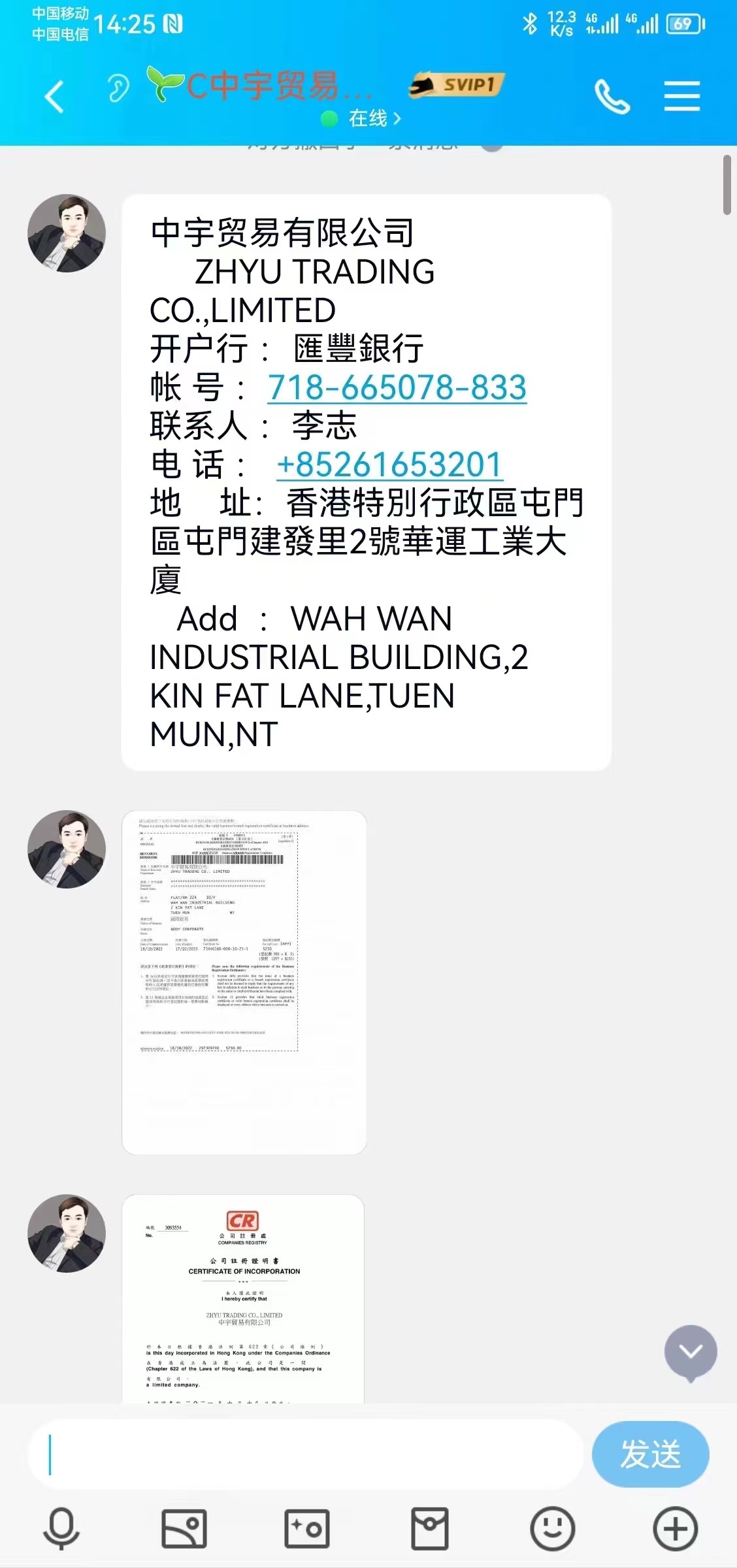The image size is (737, 1568).
Task: Open the red packet option
Action: (x=430, y=1529)
